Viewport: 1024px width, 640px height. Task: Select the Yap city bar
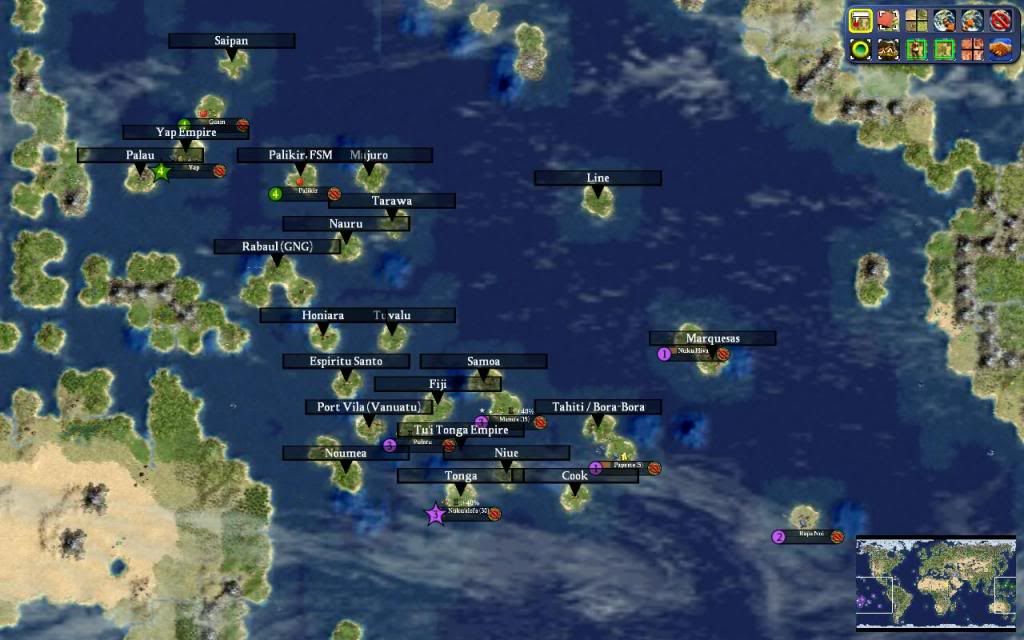coord(194,170)
